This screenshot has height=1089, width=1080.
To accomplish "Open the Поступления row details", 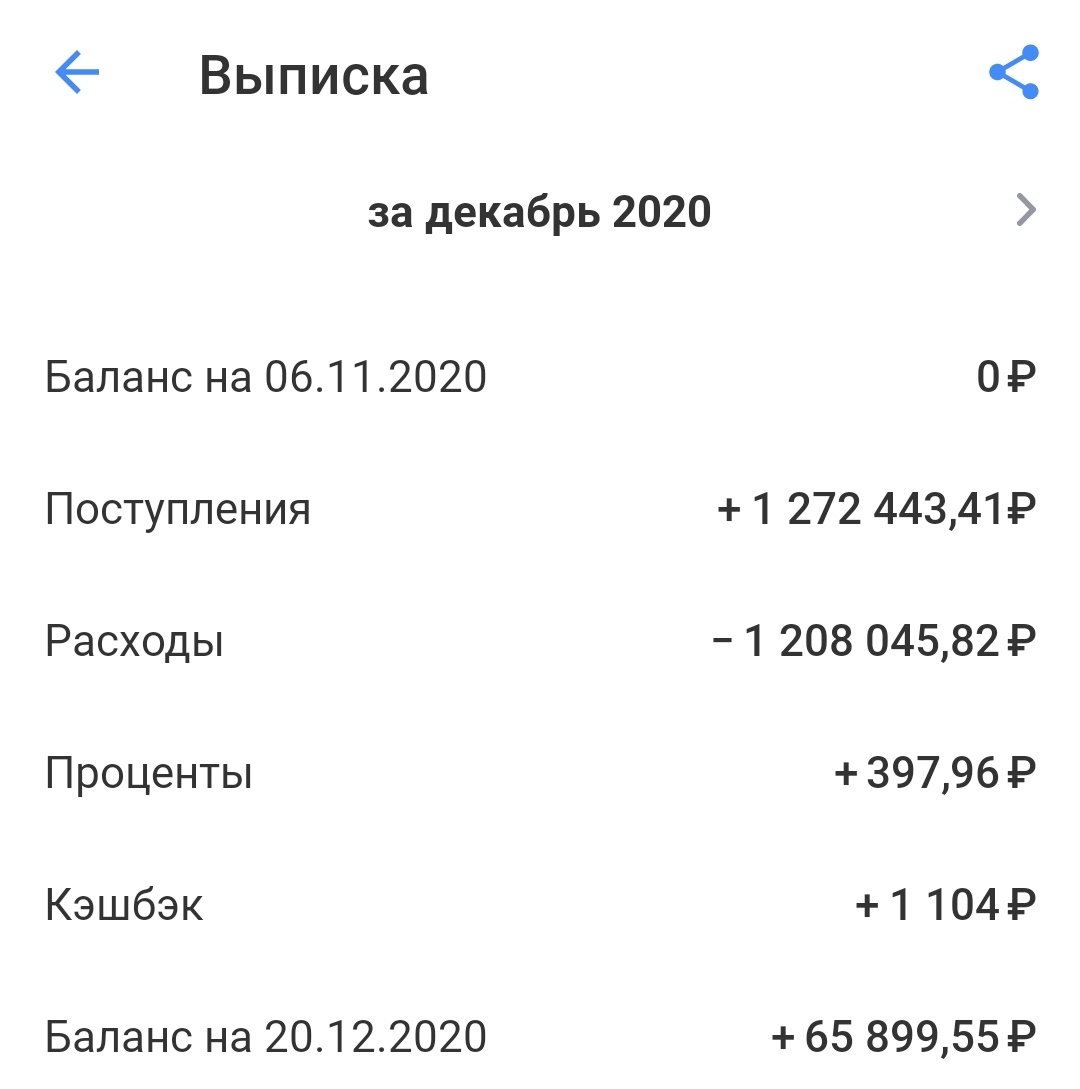I will tap(540, 508).
